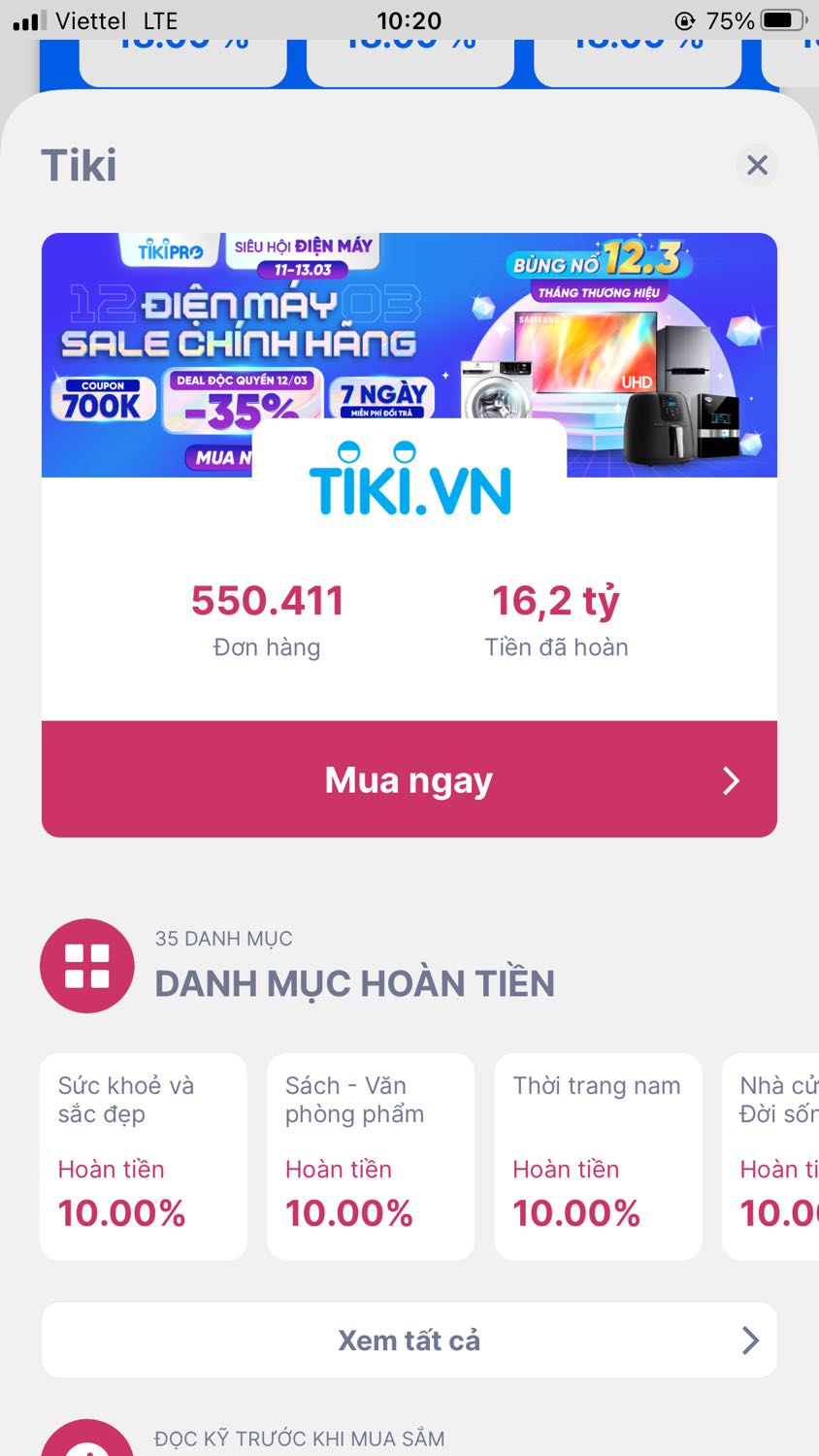Open Xem tất cả to view all categories
The height and width of the screenshot is (1456, 819).
pos(409,1340)
